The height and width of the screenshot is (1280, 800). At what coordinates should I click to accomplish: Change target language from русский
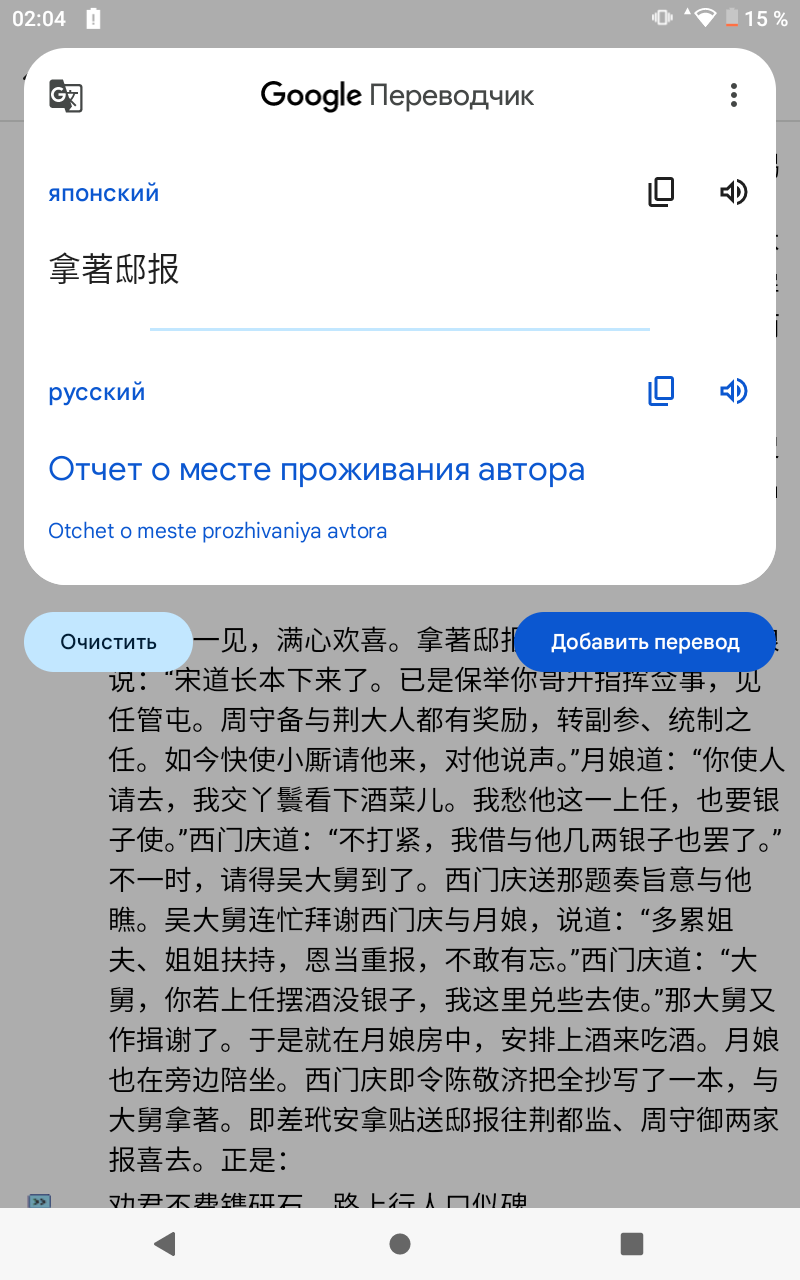click(97, 392)
